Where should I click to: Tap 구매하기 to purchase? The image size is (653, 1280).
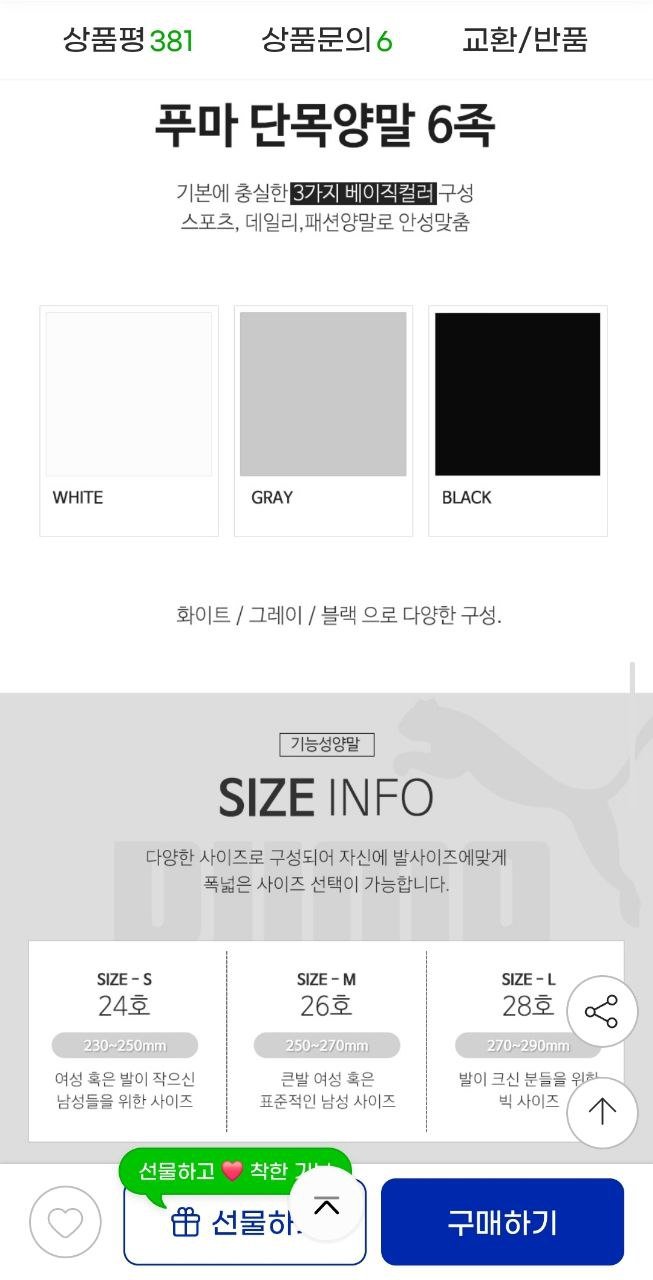click(x=501, y=1222)
